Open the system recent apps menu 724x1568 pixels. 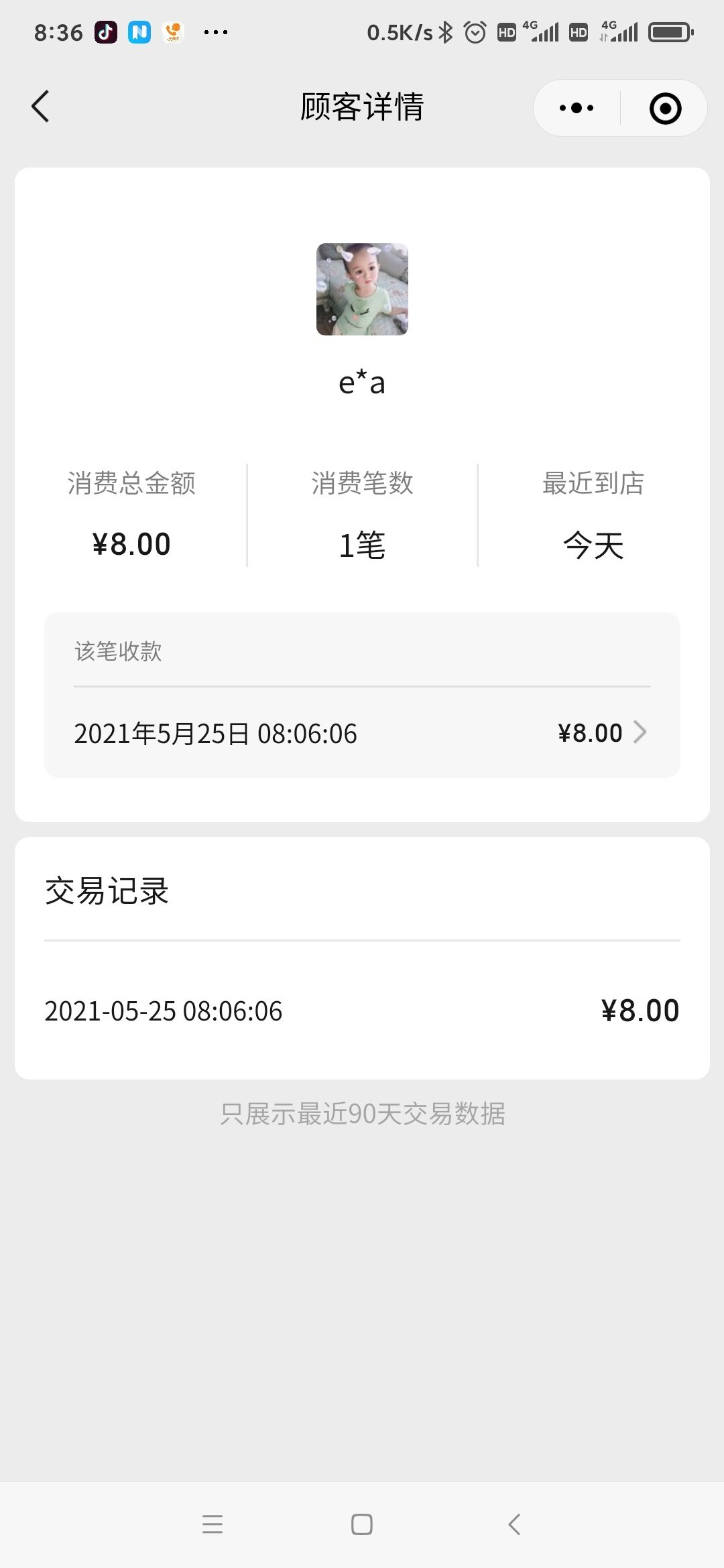point(213,1524)
